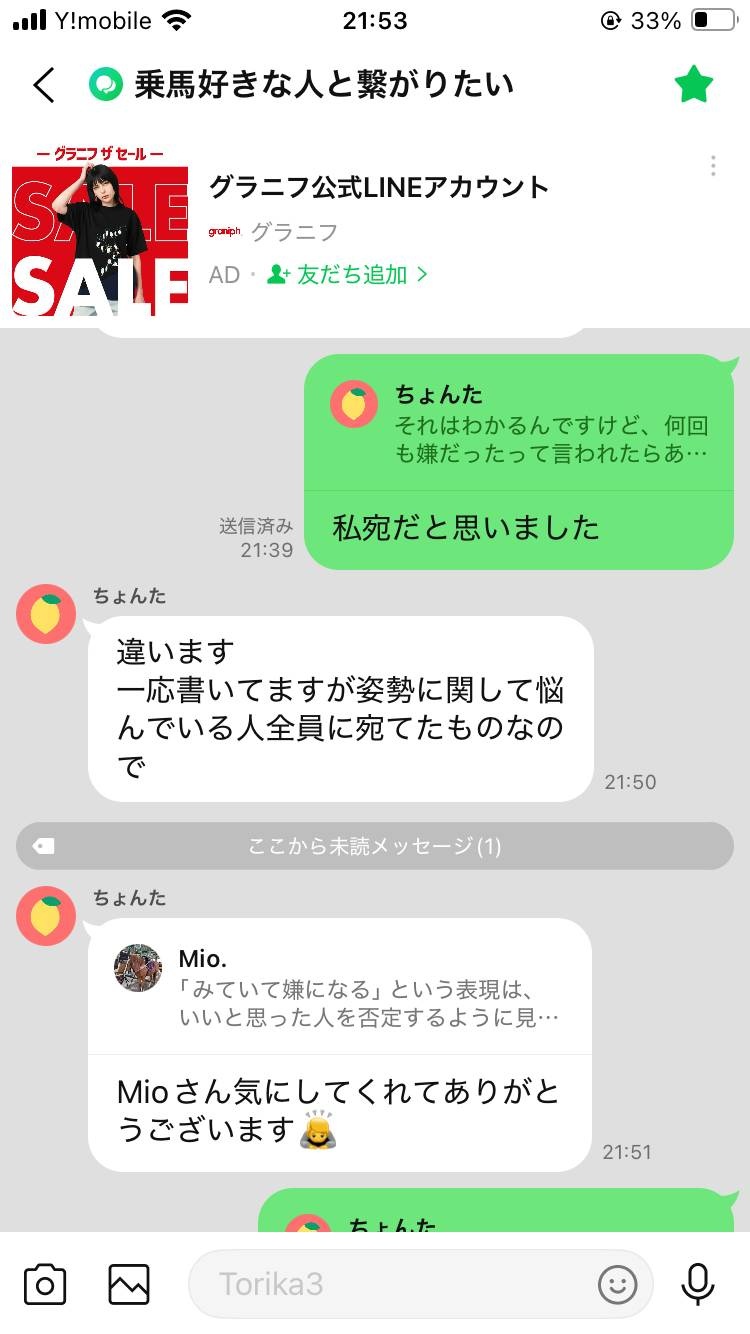
Task: Open グラニフ公式LINEアカウント ad title
Action: [x=379, y=187]
